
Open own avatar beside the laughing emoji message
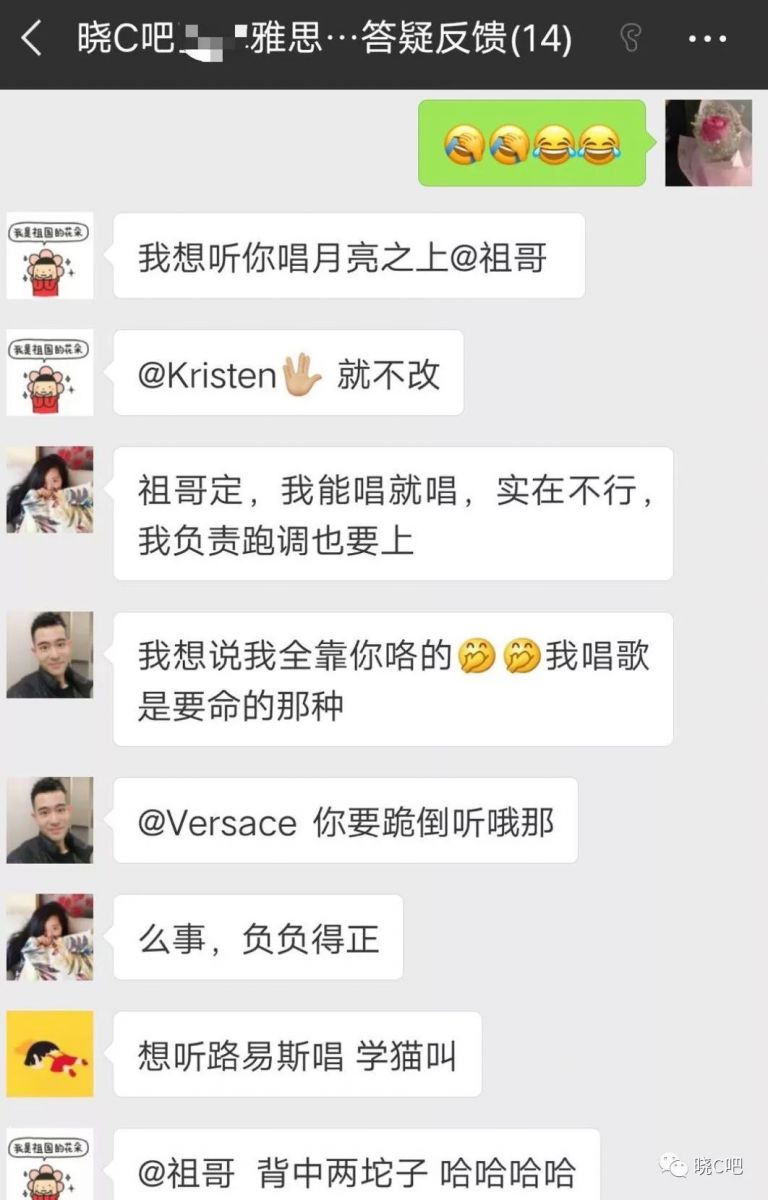click(x=708, y=143)
